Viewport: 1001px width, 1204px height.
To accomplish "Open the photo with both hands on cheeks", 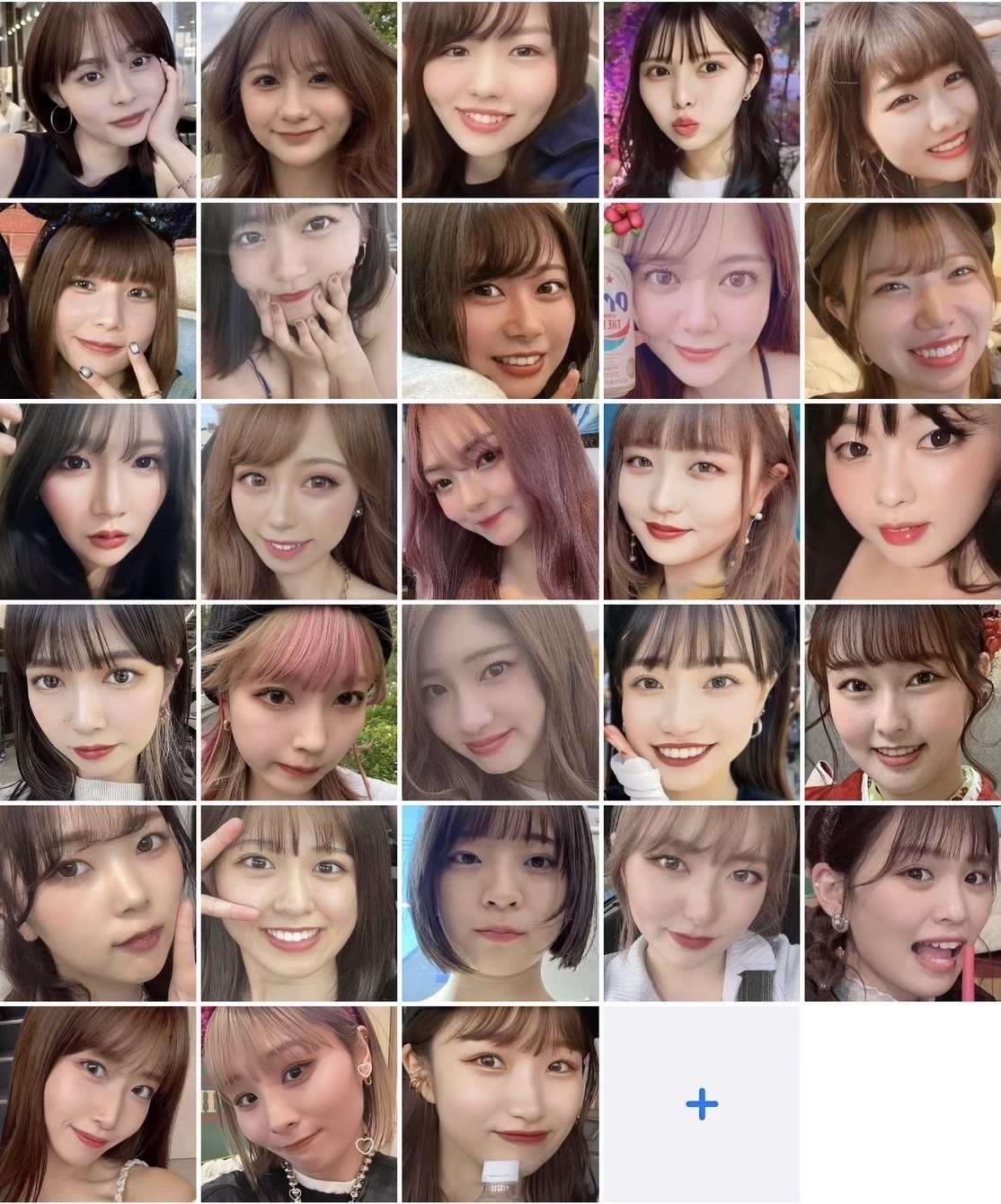I will (x=298, y=300).
